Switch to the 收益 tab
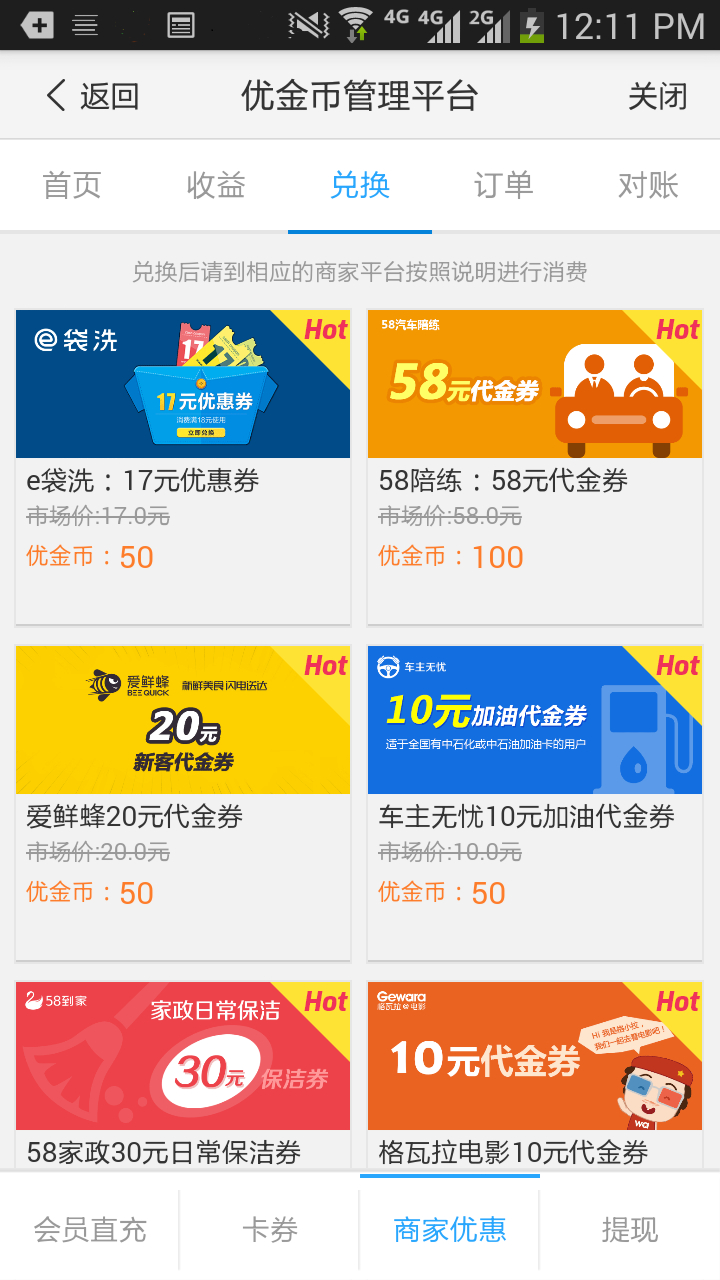The image size is (720, 1280). (215, 185)
